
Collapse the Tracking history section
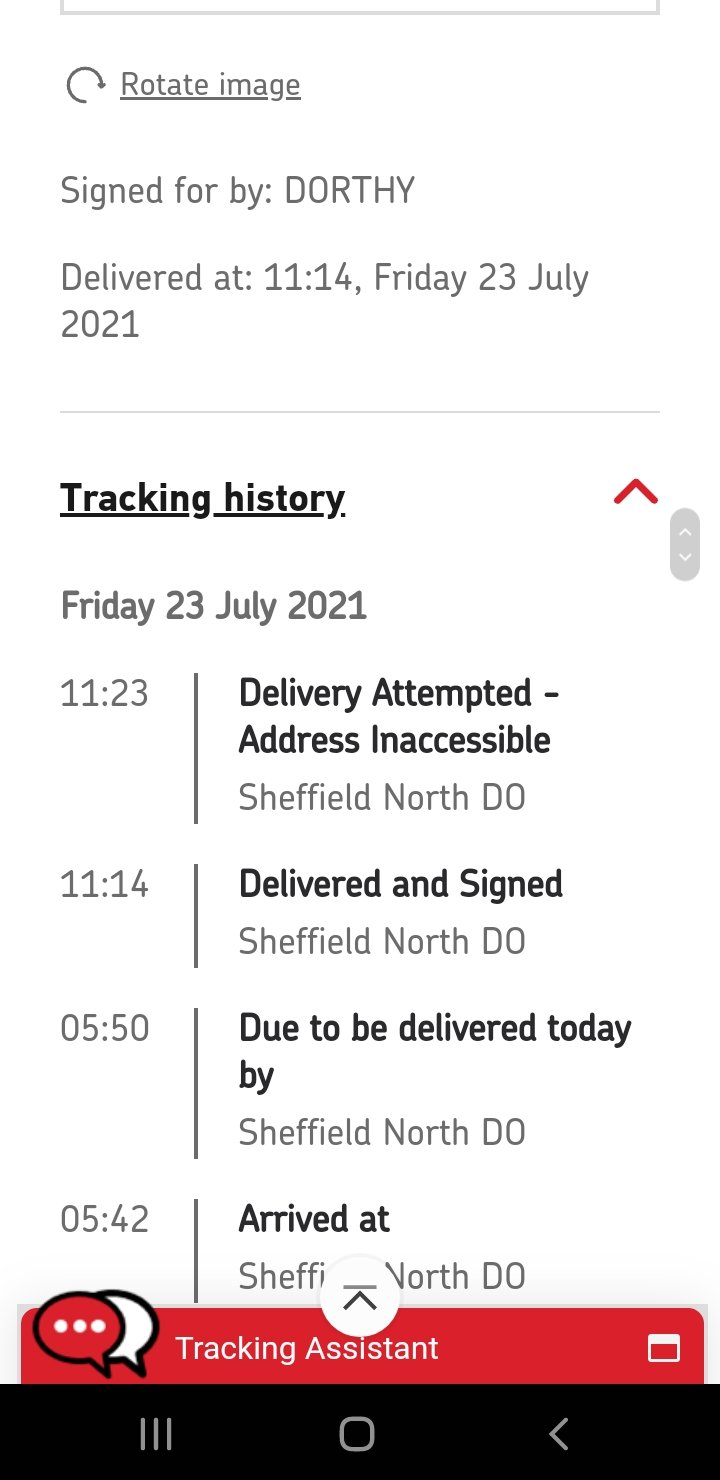click(635, 492)
